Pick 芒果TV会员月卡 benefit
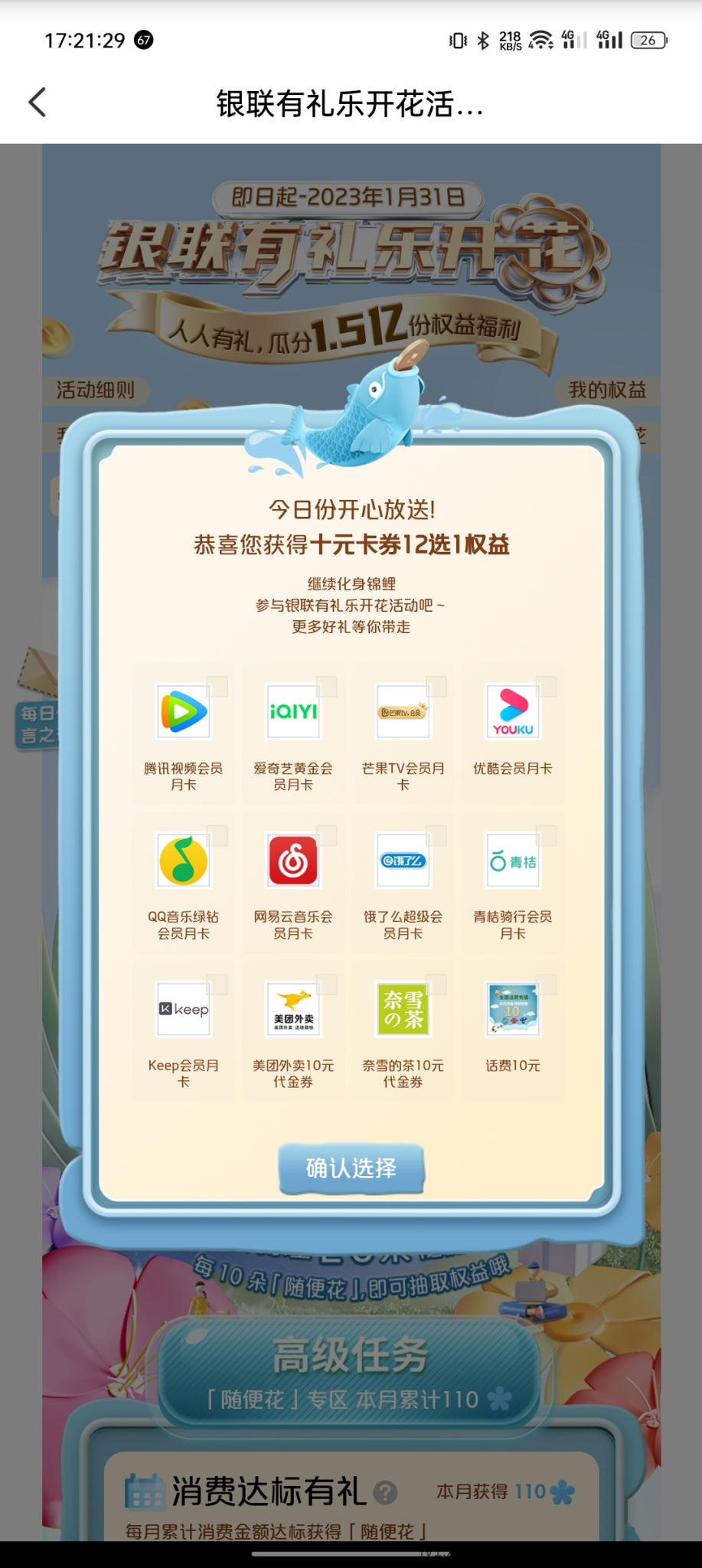The image size is (702, 1568). 403,733
